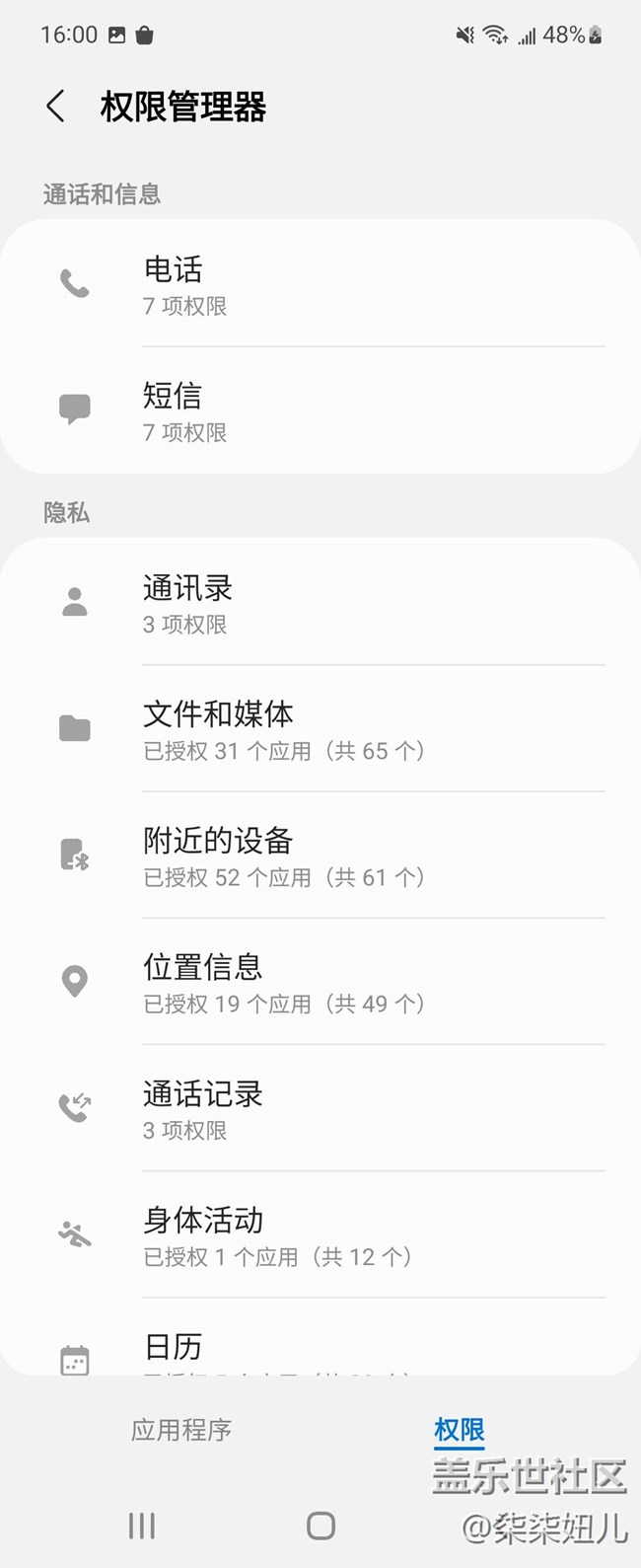Go back from 权限管理器
Screen dimensions: 641x1568
56,107
